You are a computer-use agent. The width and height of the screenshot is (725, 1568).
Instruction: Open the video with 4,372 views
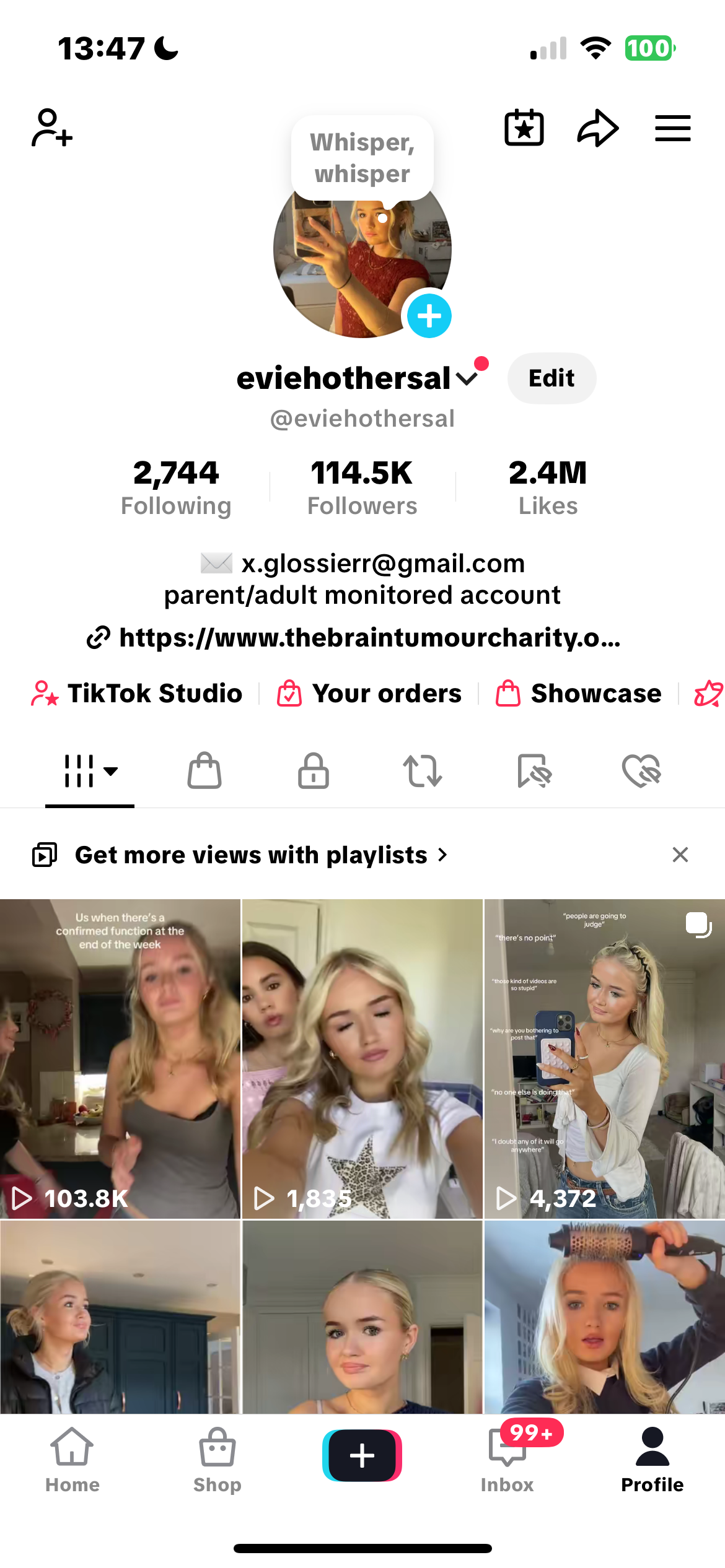coord(604,1058)
